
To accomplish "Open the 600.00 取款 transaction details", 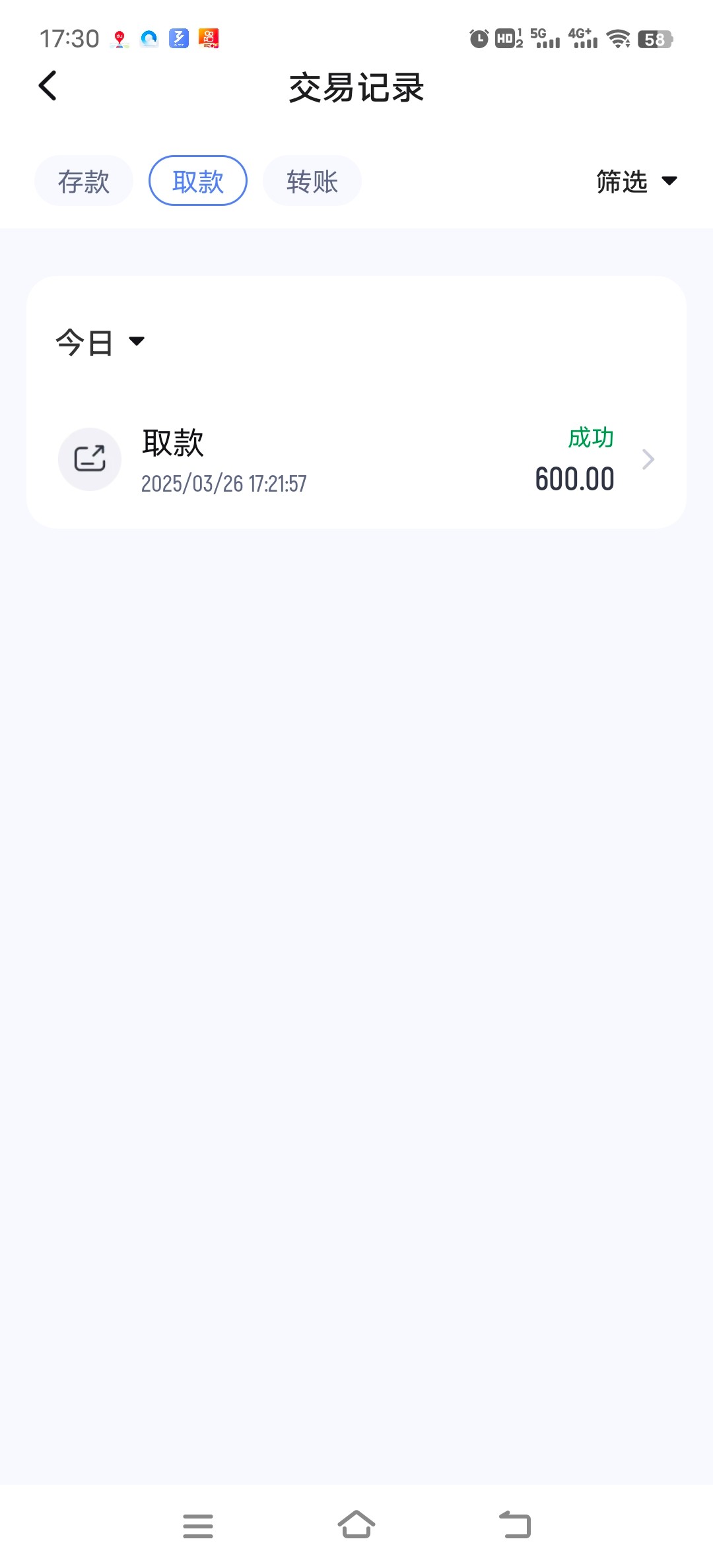I will click(356, 460).
